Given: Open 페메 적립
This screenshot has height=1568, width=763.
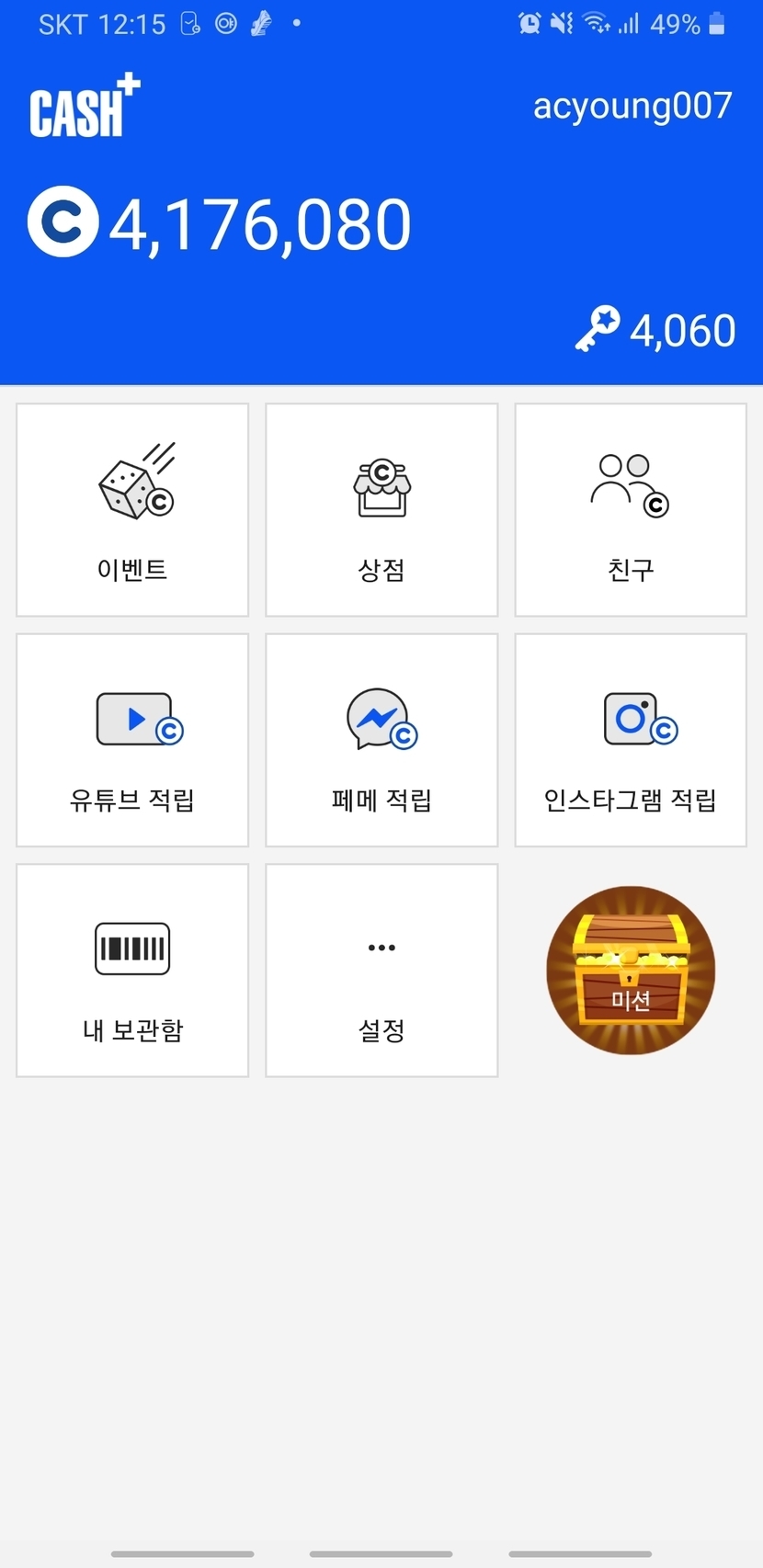Looking at the screenshot, I should pos(381,740).
